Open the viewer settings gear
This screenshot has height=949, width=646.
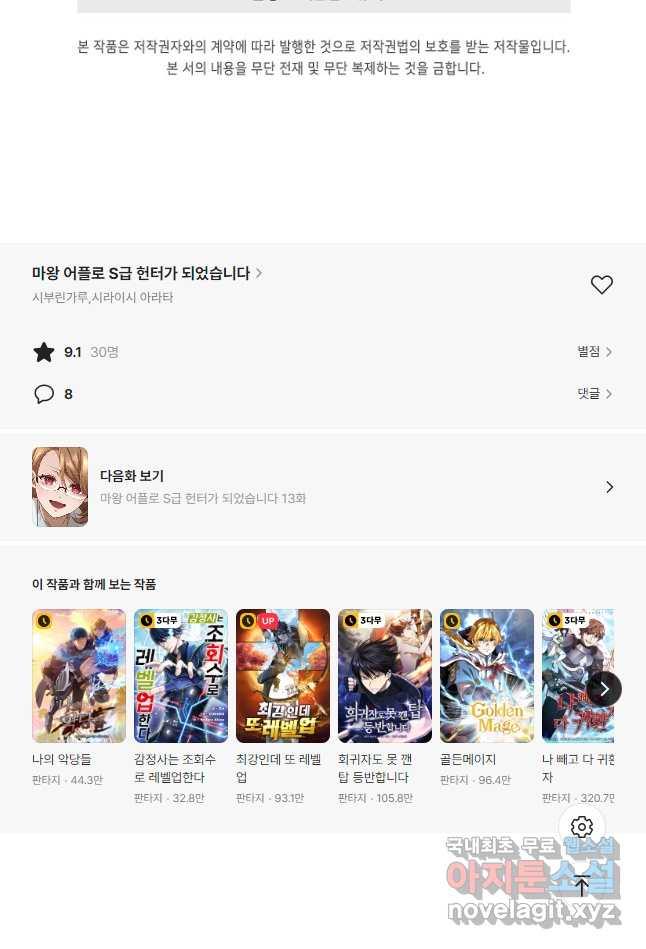click(x=582, y=827)
